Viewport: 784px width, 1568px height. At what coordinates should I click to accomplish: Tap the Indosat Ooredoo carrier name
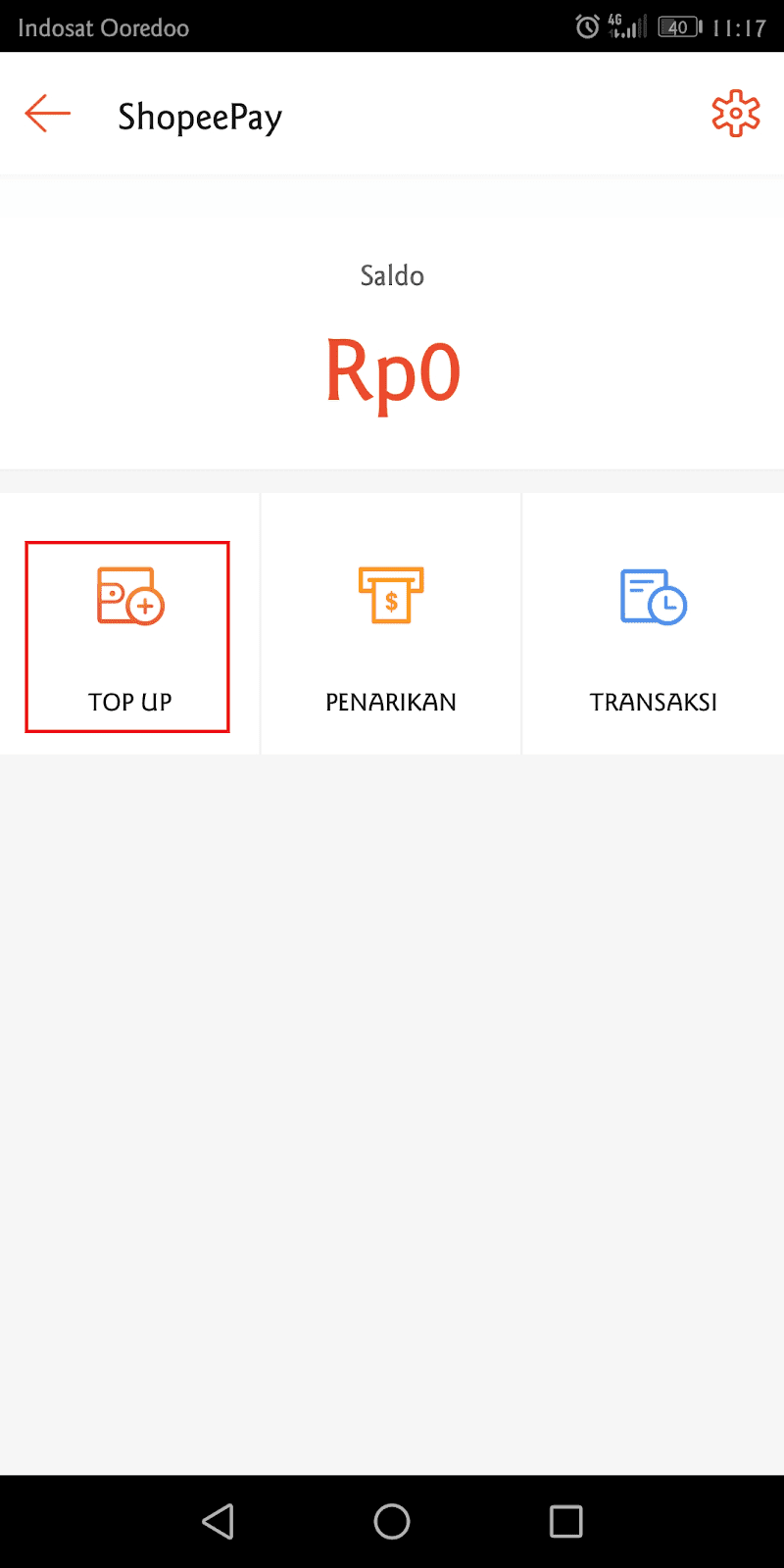click(x=103, y=26)
